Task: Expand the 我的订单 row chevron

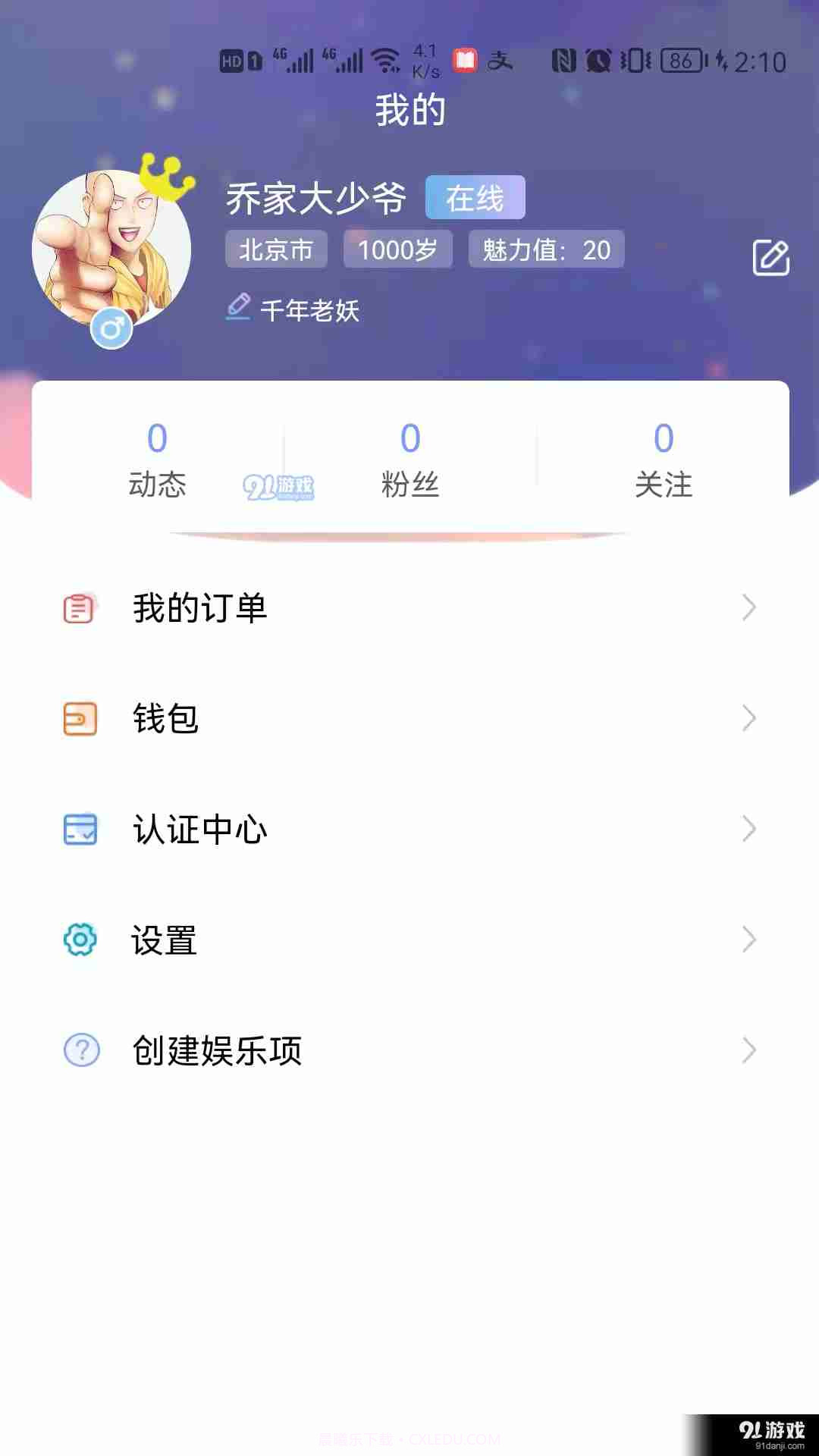Action: click(749, 606)
